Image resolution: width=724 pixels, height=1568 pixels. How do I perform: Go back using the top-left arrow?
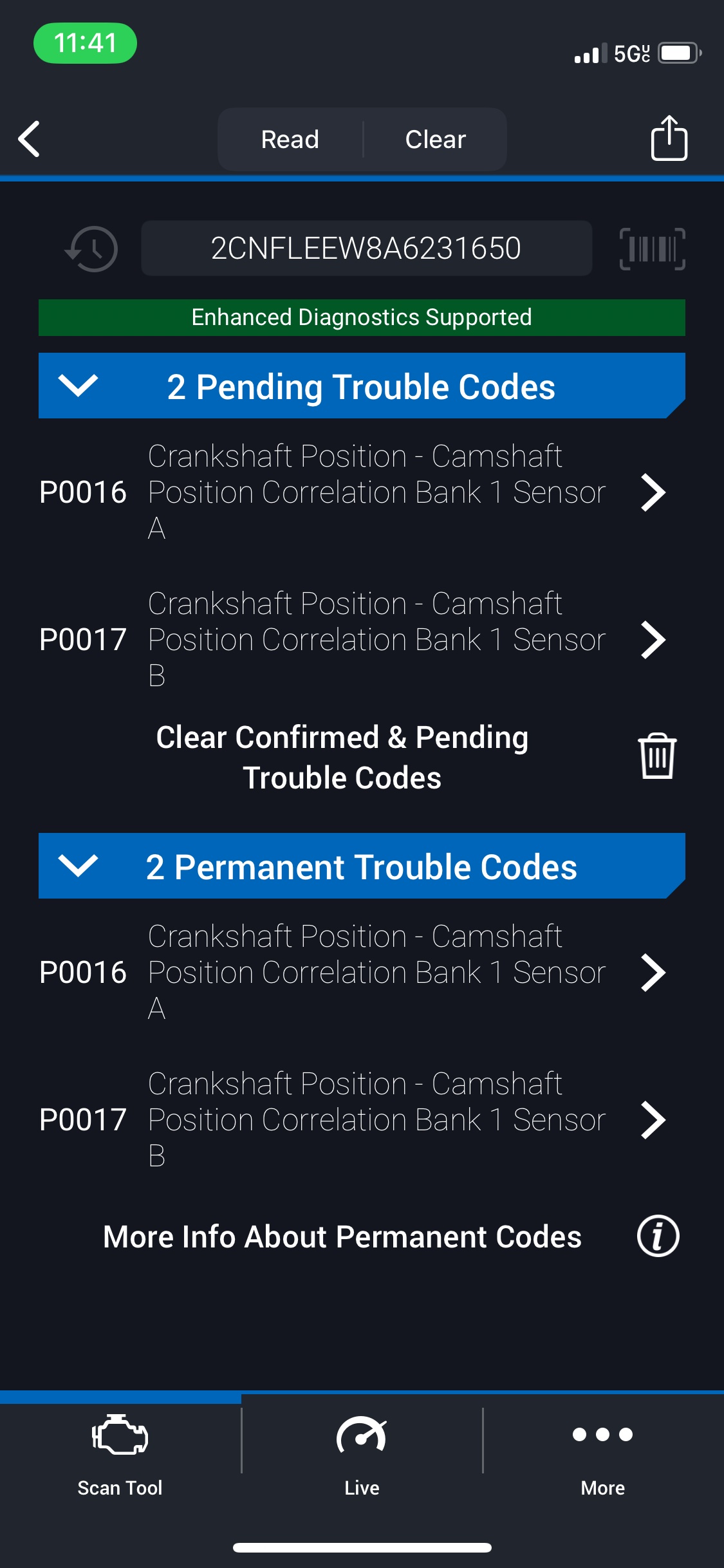pyautogui.click(x=30, y=139)
